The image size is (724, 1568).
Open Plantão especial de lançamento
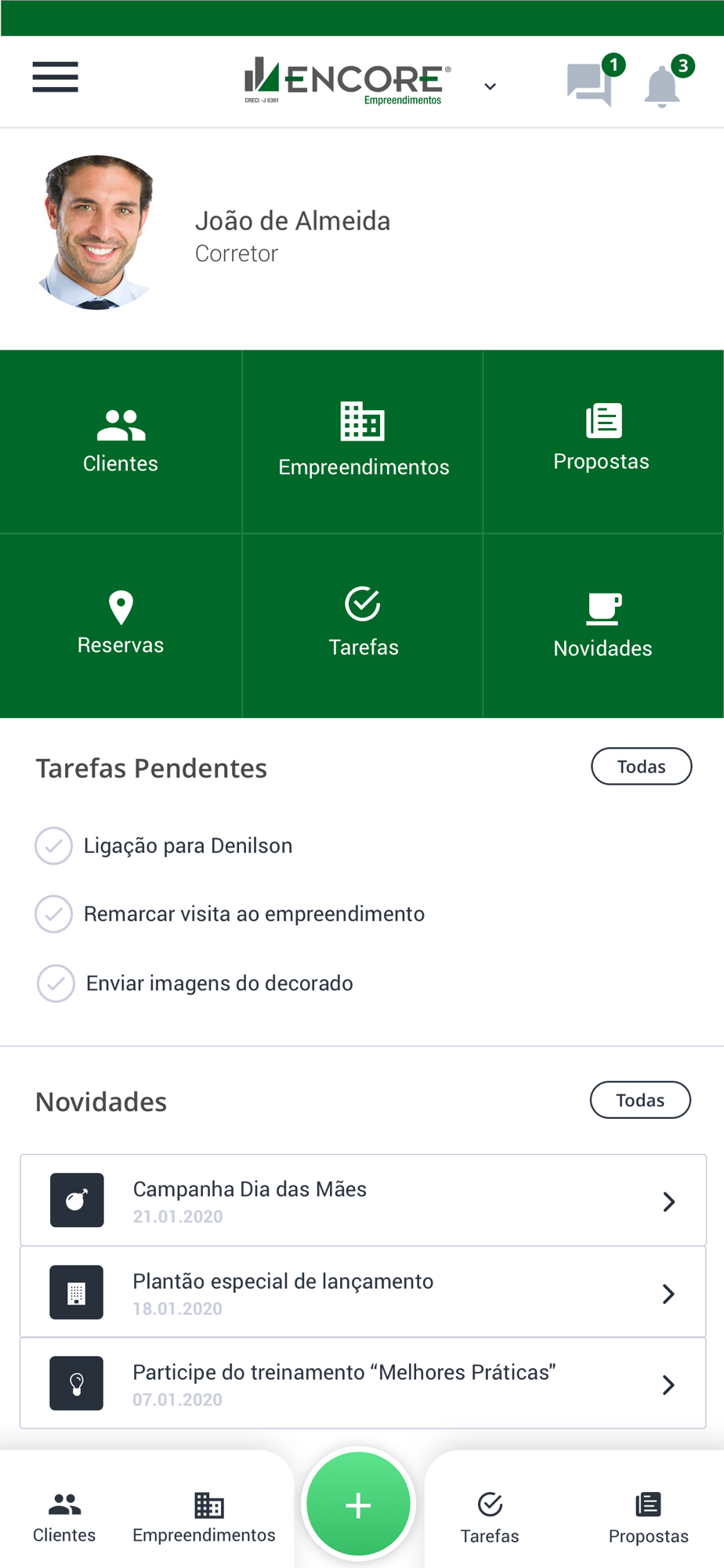pyautogui.click(x=363, y=1292)
